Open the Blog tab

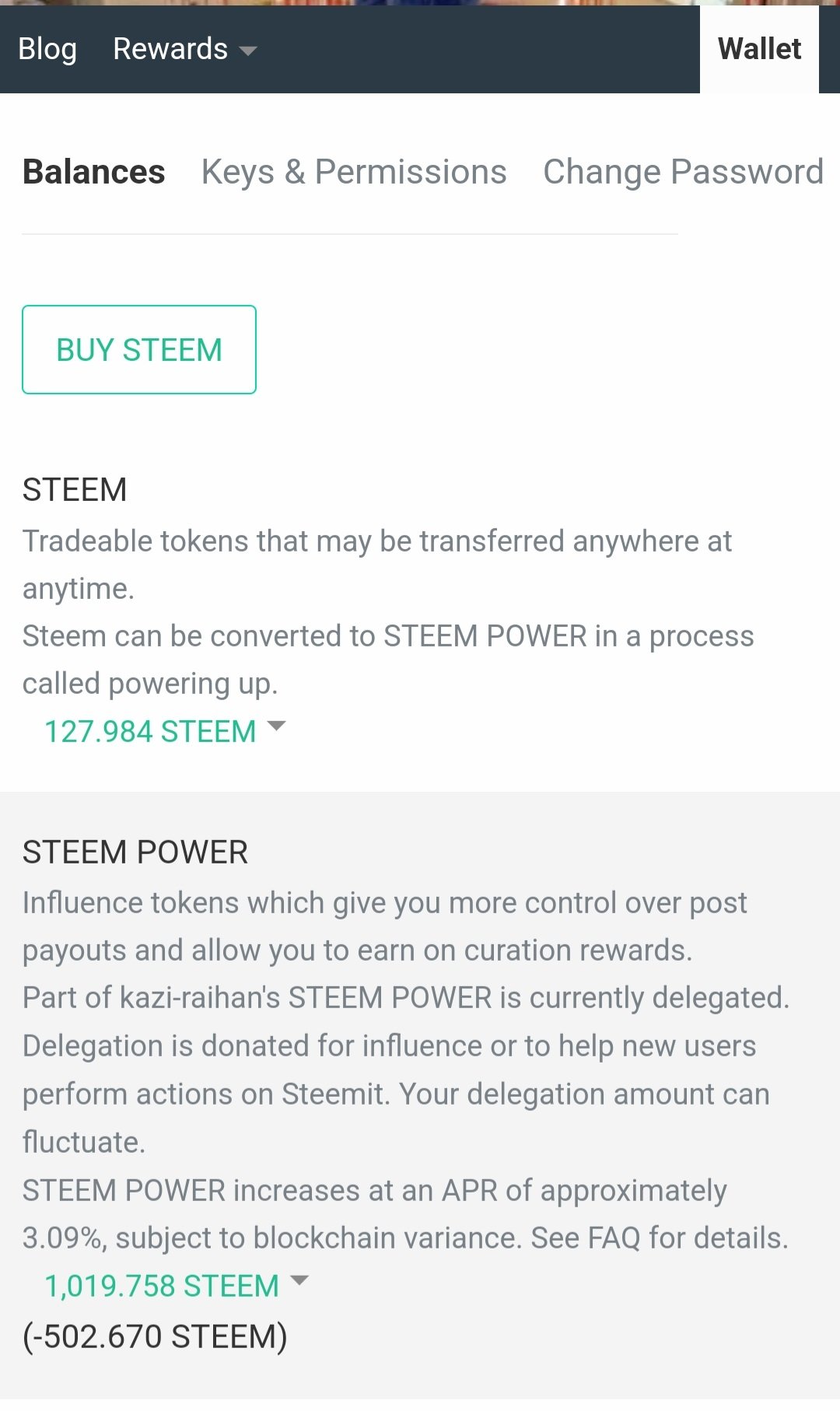click(x=47, y=49)
